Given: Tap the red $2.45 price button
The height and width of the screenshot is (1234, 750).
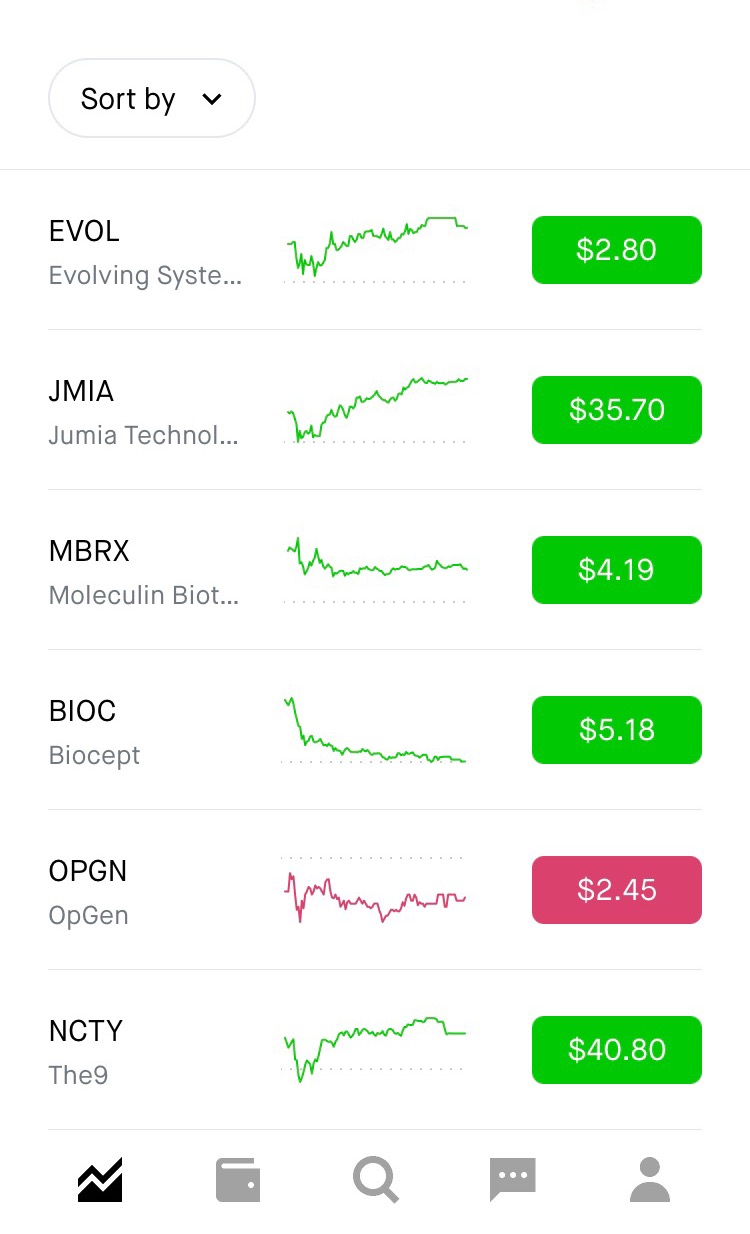Looking at the screenshot, I should pyautogui.click(x=617, y=890).
